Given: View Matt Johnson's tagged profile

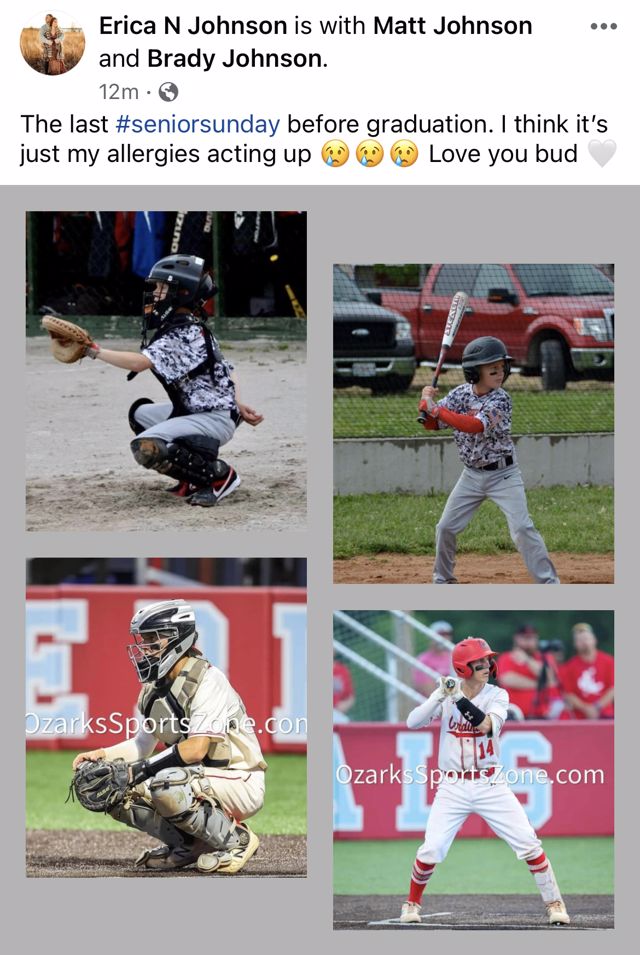Looking at the screenshot, I should pyautogui.click(x=452, y=26).
